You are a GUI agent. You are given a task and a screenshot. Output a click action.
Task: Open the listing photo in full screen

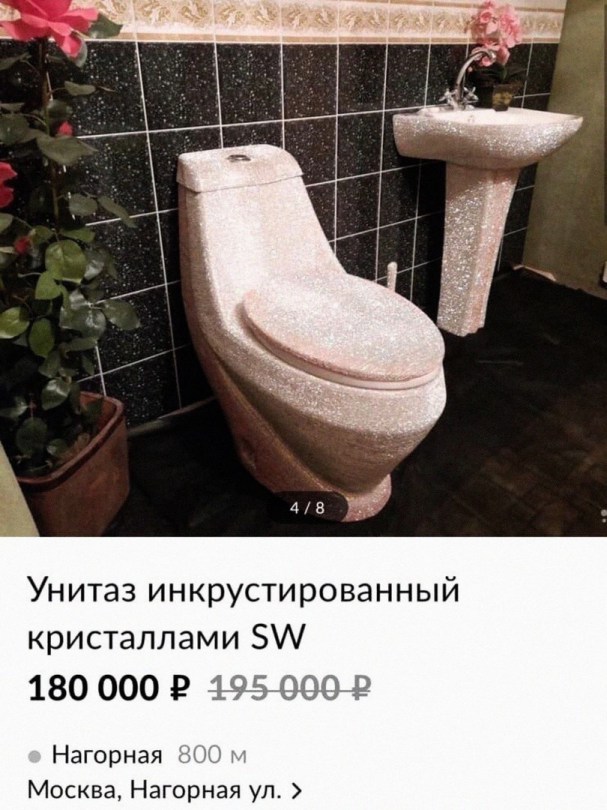click(x=303, y=270)
